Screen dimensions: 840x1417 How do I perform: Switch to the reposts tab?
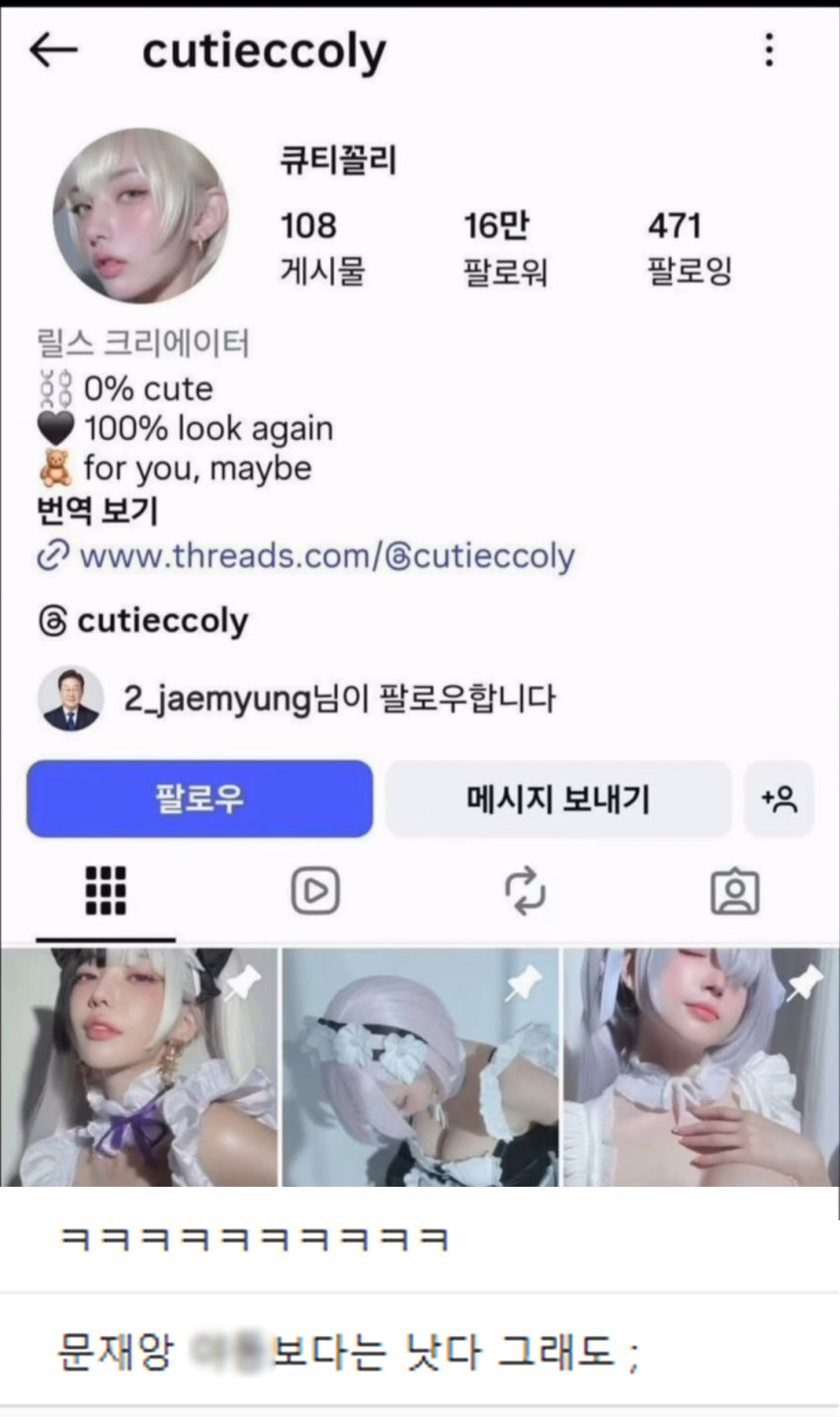[x=525, y=891]
